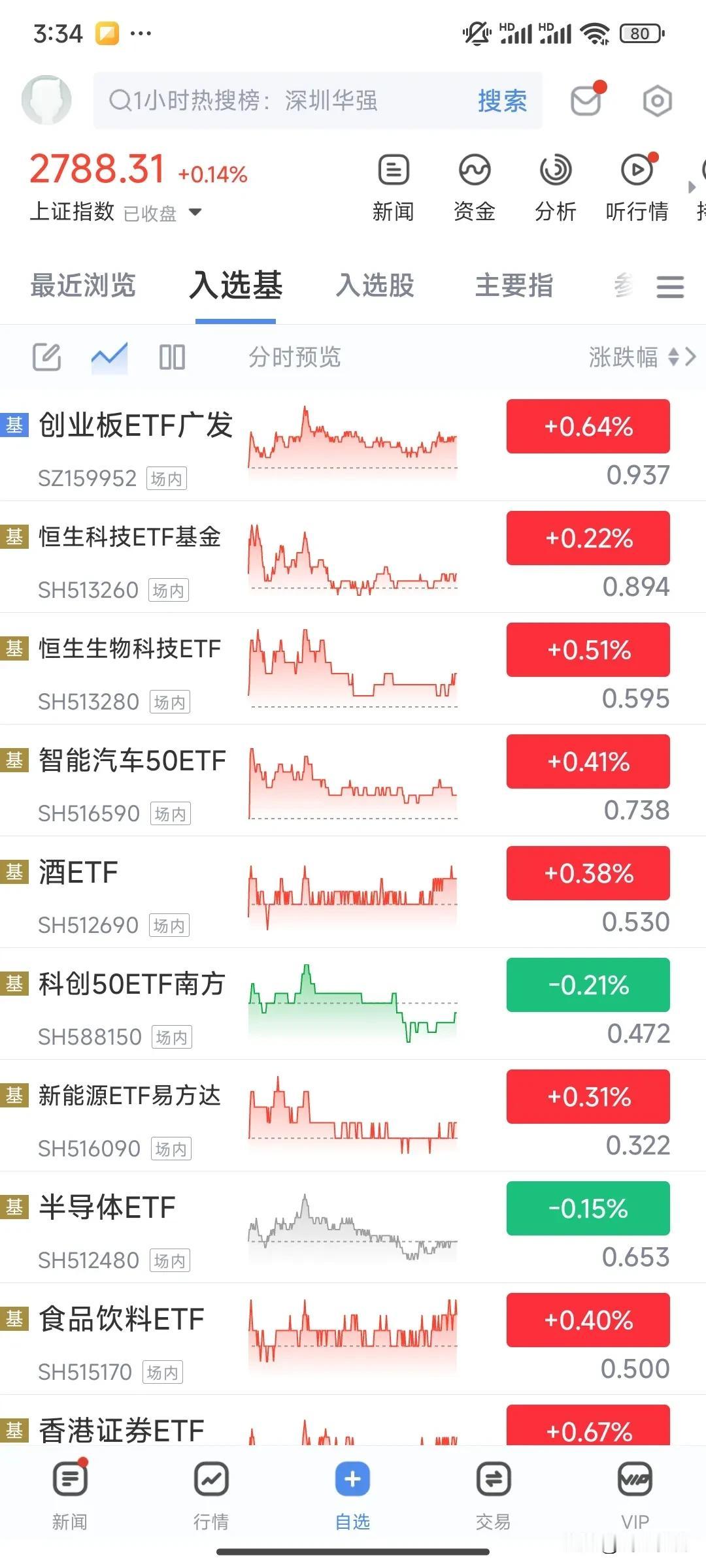The width and height of the screenshot is (706, 1568).
Task: Switch to the 入选股 tab
Action: click(375, 286)
